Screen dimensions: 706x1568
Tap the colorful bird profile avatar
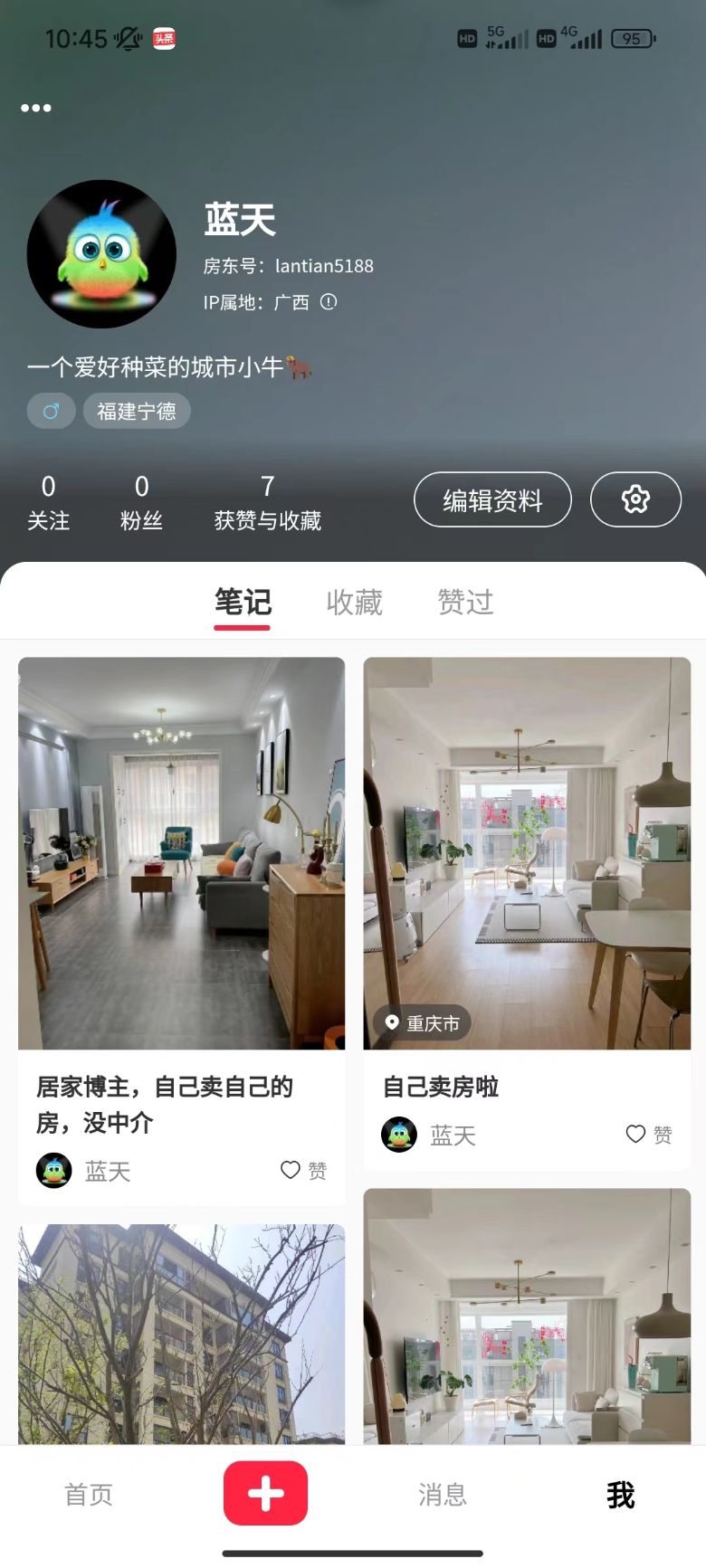pos(100,254)
